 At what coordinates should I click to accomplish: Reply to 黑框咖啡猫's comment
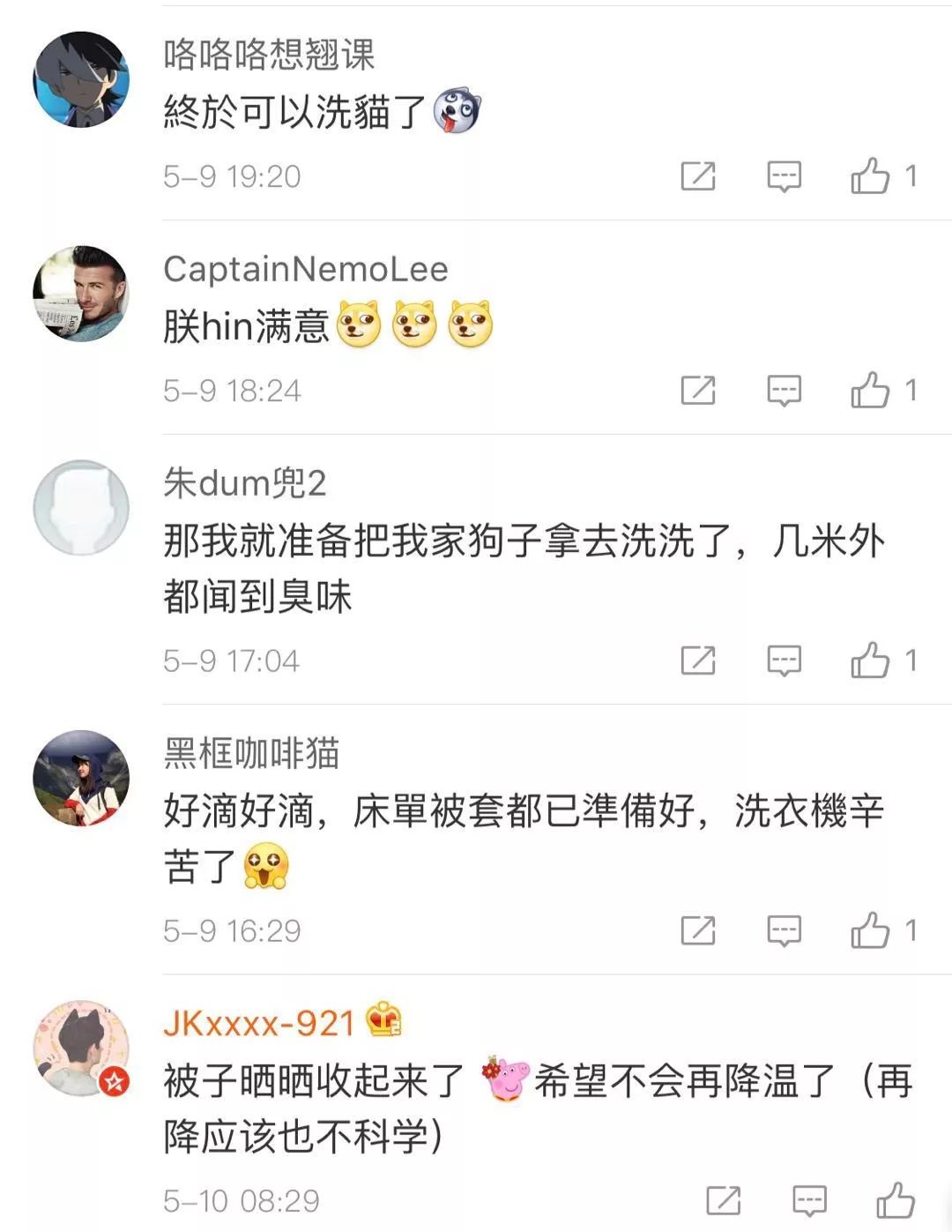click(x=784, y=930)
